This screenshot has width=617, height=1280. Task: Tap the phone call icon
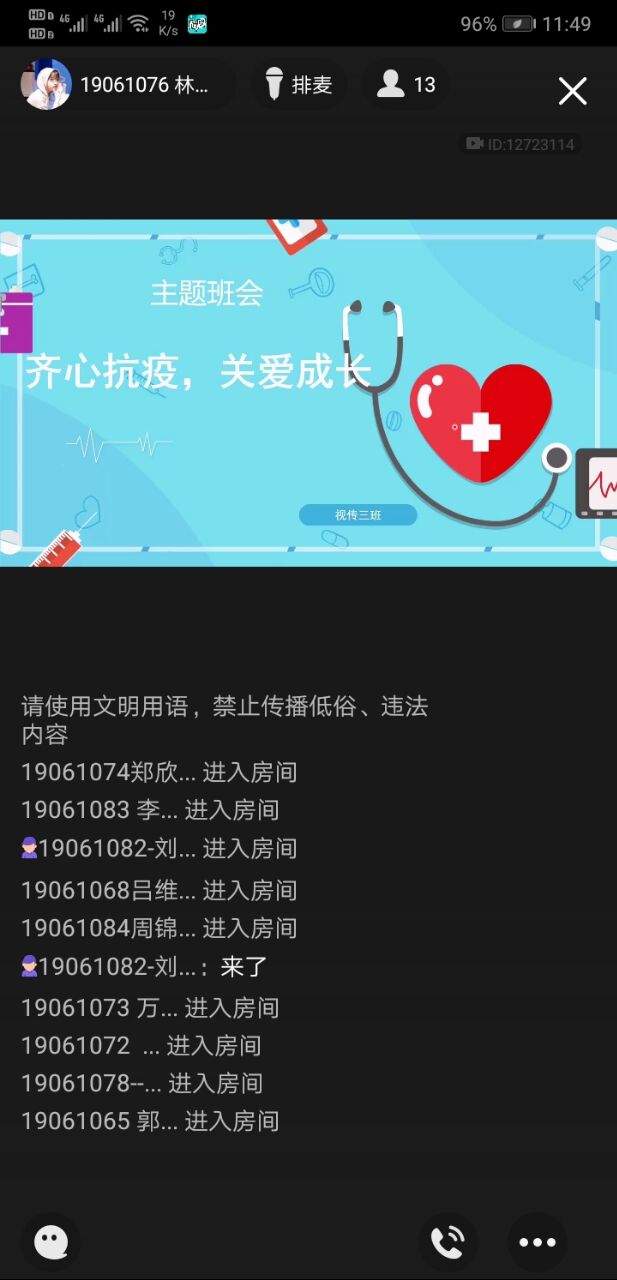[x=447, y=1242]
